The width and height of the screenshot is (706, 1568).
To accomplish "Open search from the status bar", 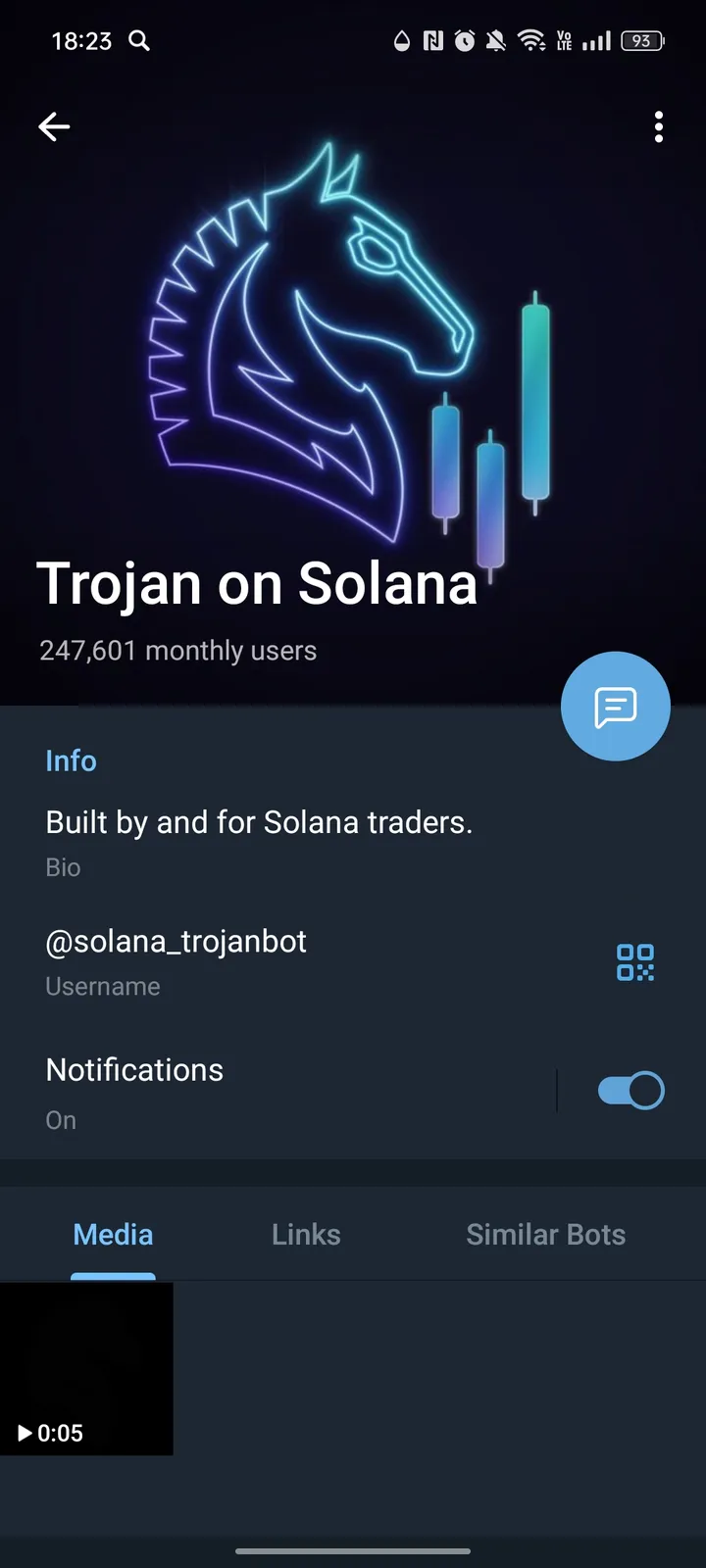I will click(x=138, y=41).
